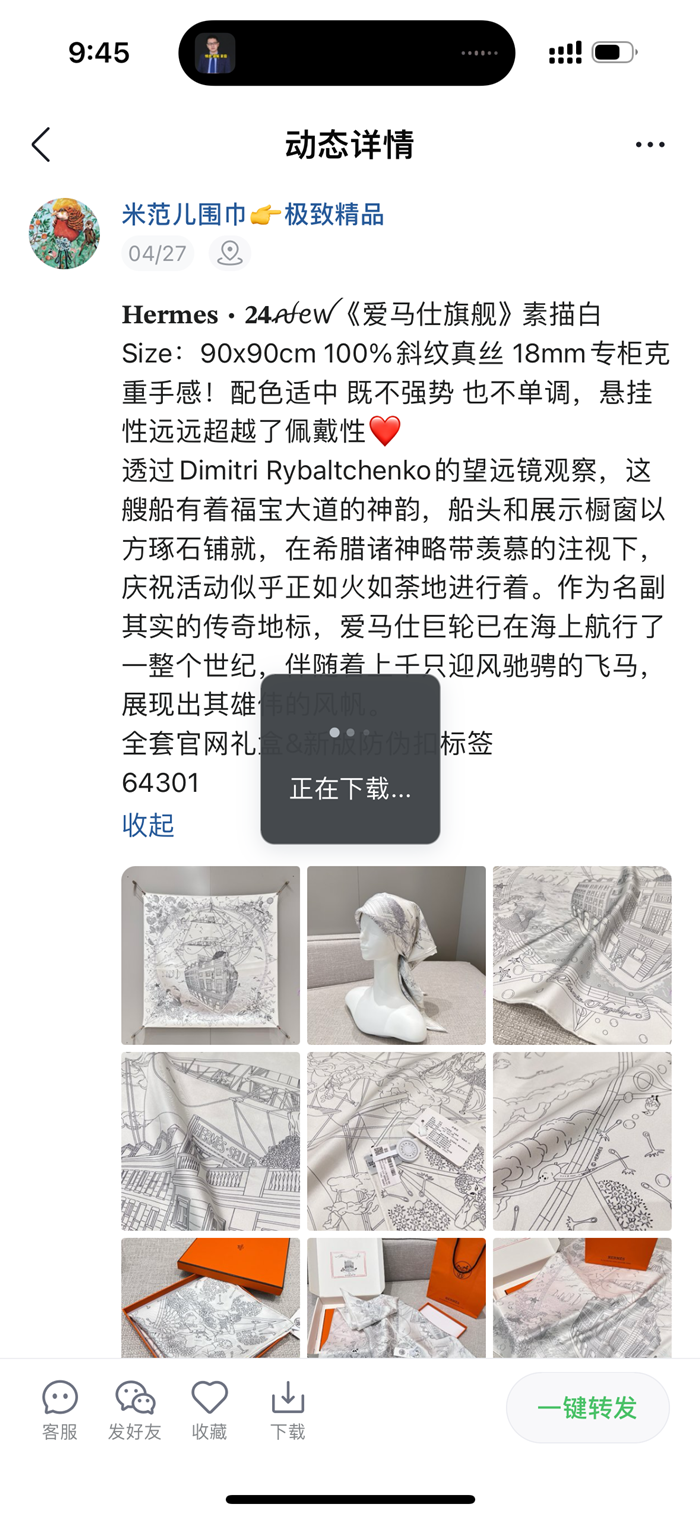Open the full scarf flat-lay photo

click(x=210, y=955)
